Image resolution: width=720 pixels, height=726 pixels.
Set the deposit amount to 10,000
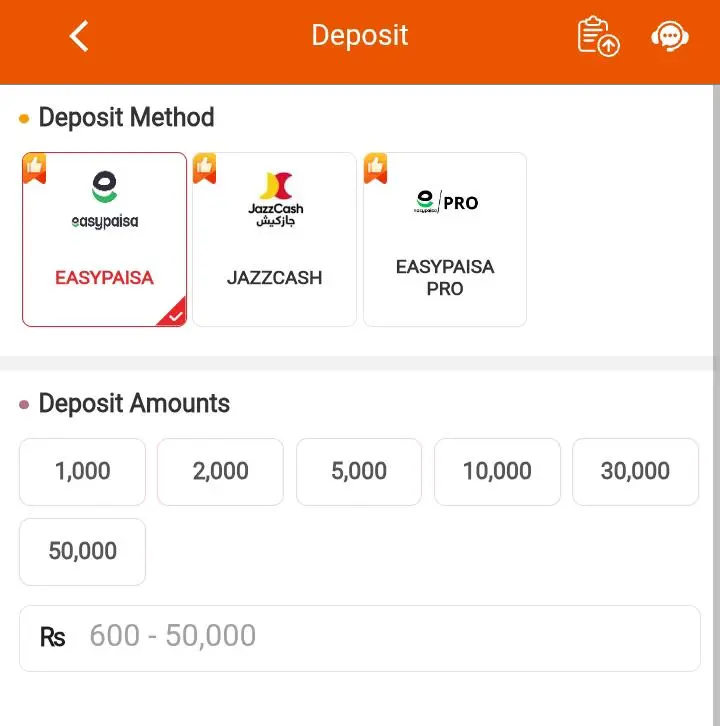tap(497, 471)
